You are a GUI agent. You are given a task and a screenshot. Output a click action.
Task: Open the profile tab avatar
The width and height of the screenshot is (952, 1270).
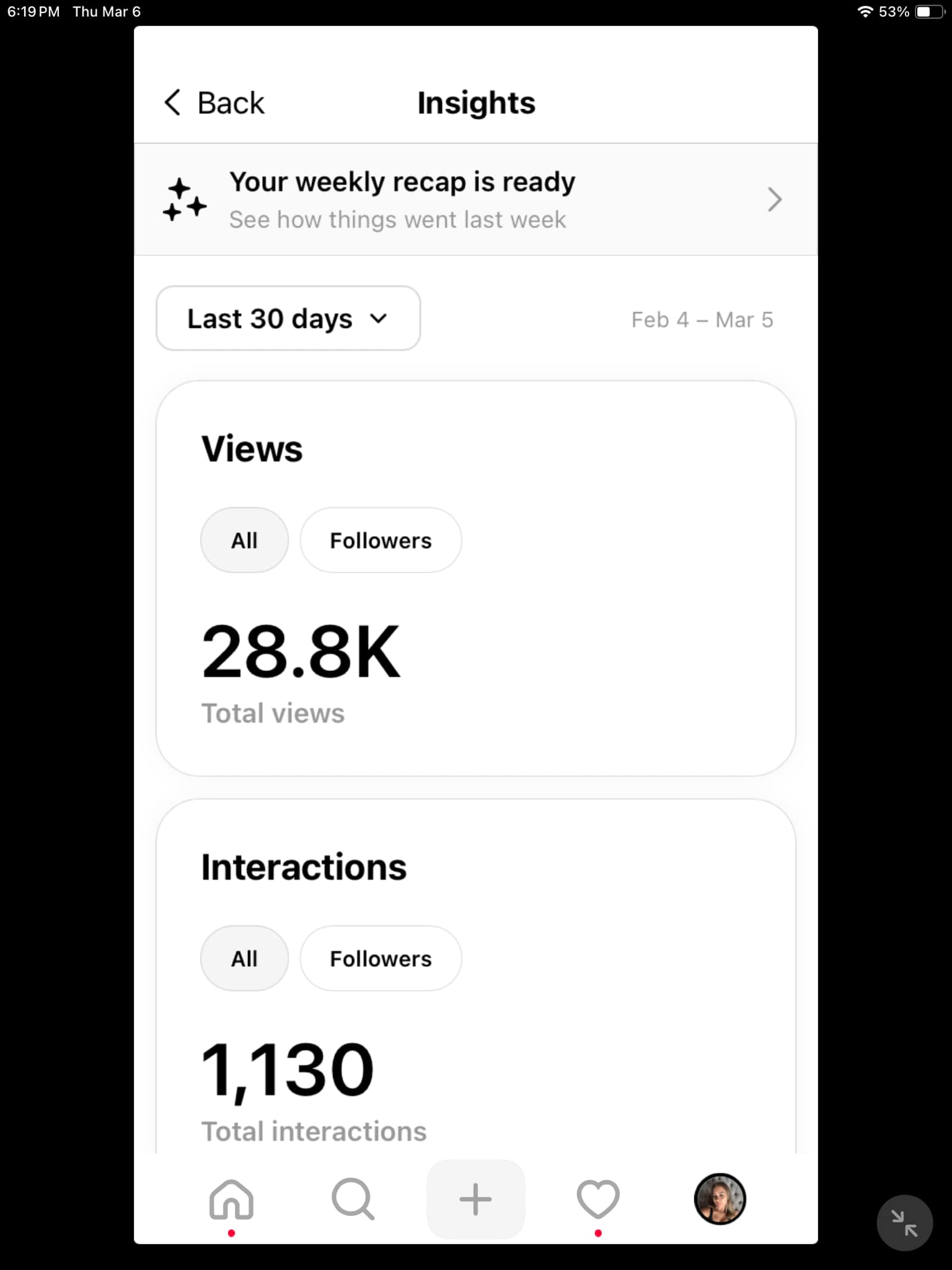coord(720,1199)
